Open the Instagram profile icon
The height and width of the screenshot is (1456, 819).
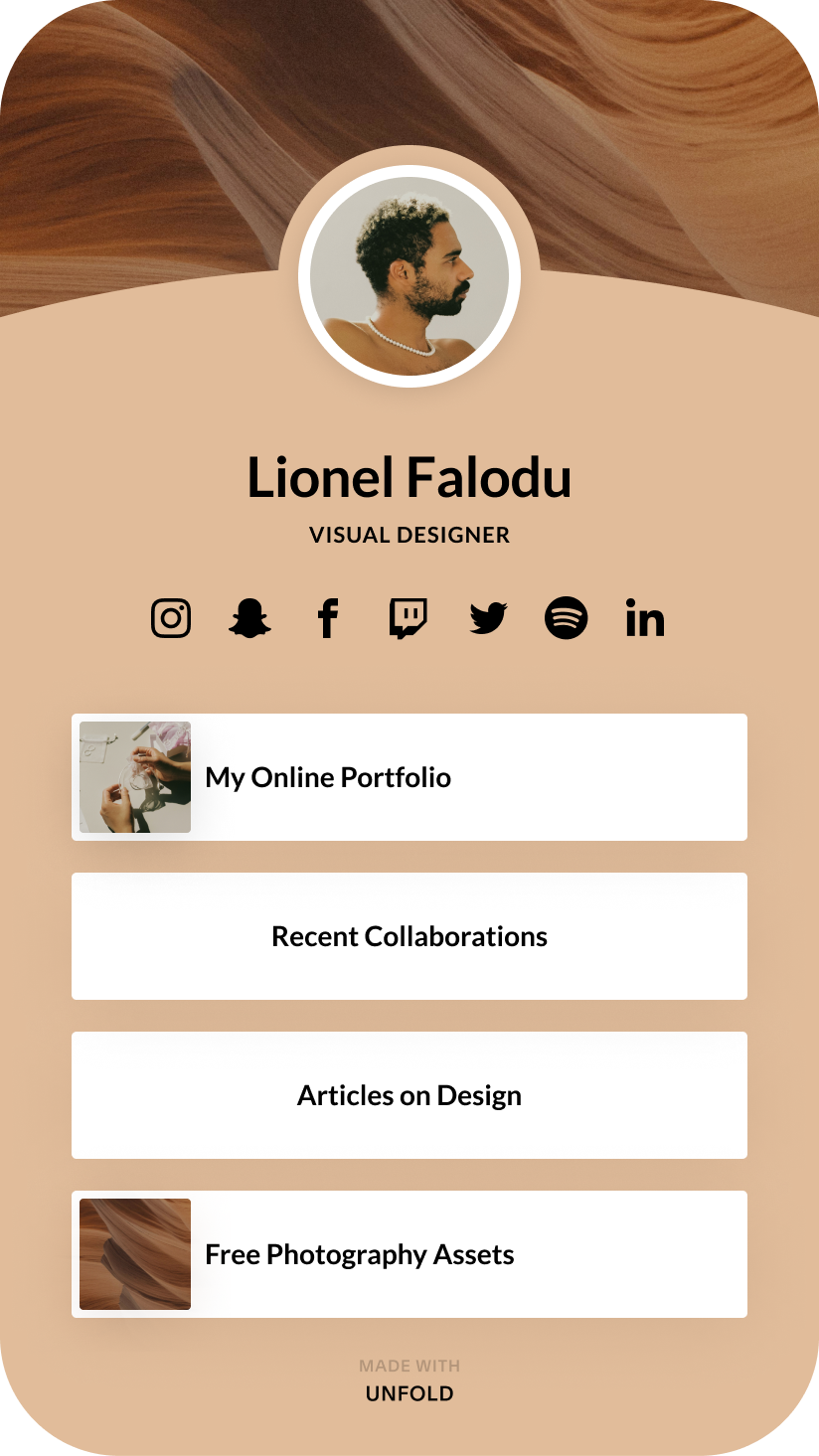click(x=171, y=618)
